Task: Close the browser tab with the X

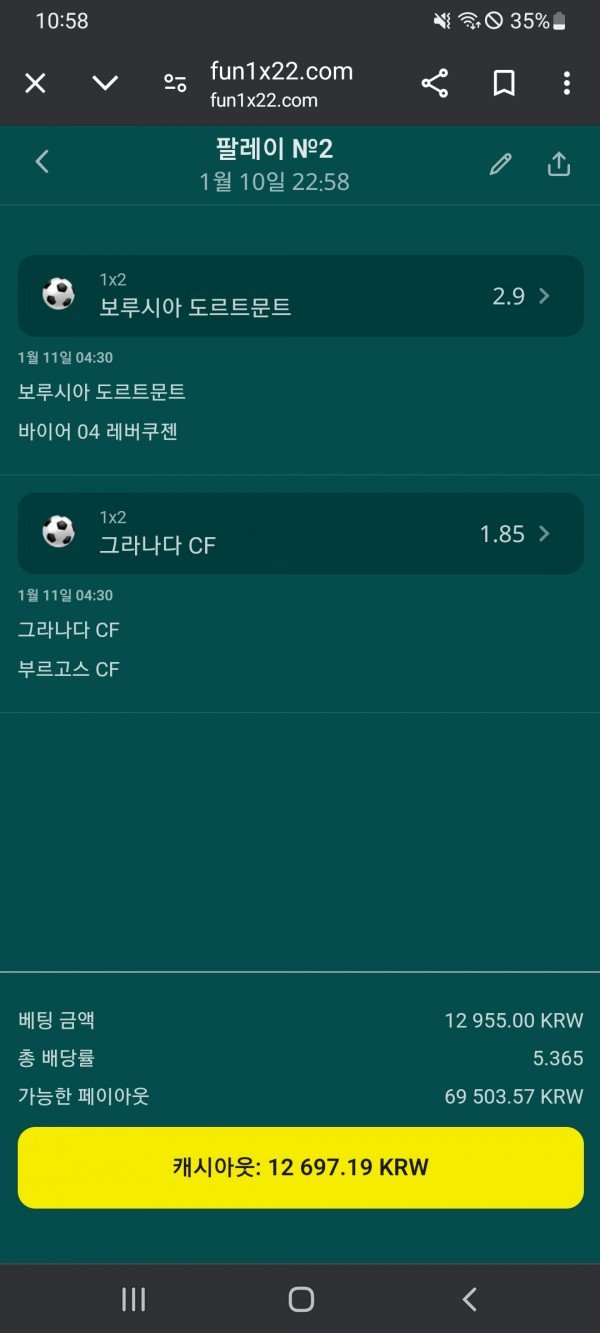Action: pos(35,84)
